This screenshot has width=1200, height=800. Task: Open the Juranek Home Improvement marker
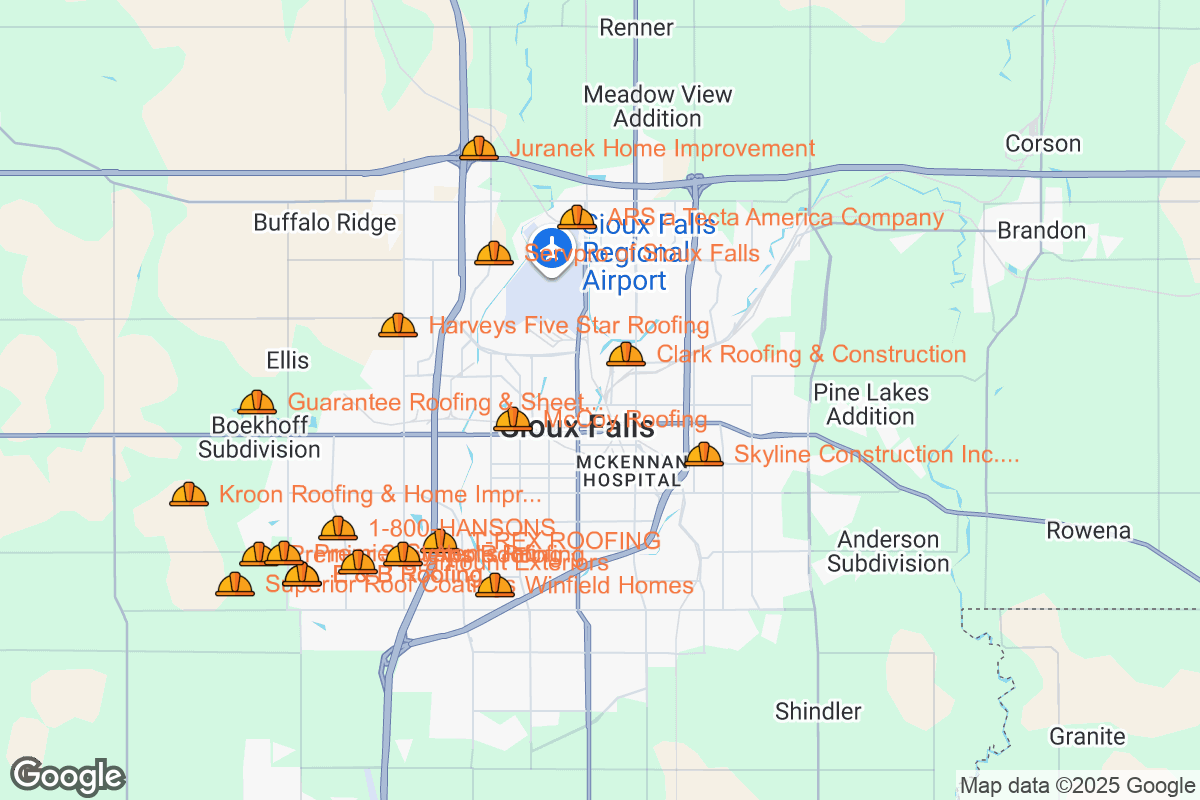(479, 149)
